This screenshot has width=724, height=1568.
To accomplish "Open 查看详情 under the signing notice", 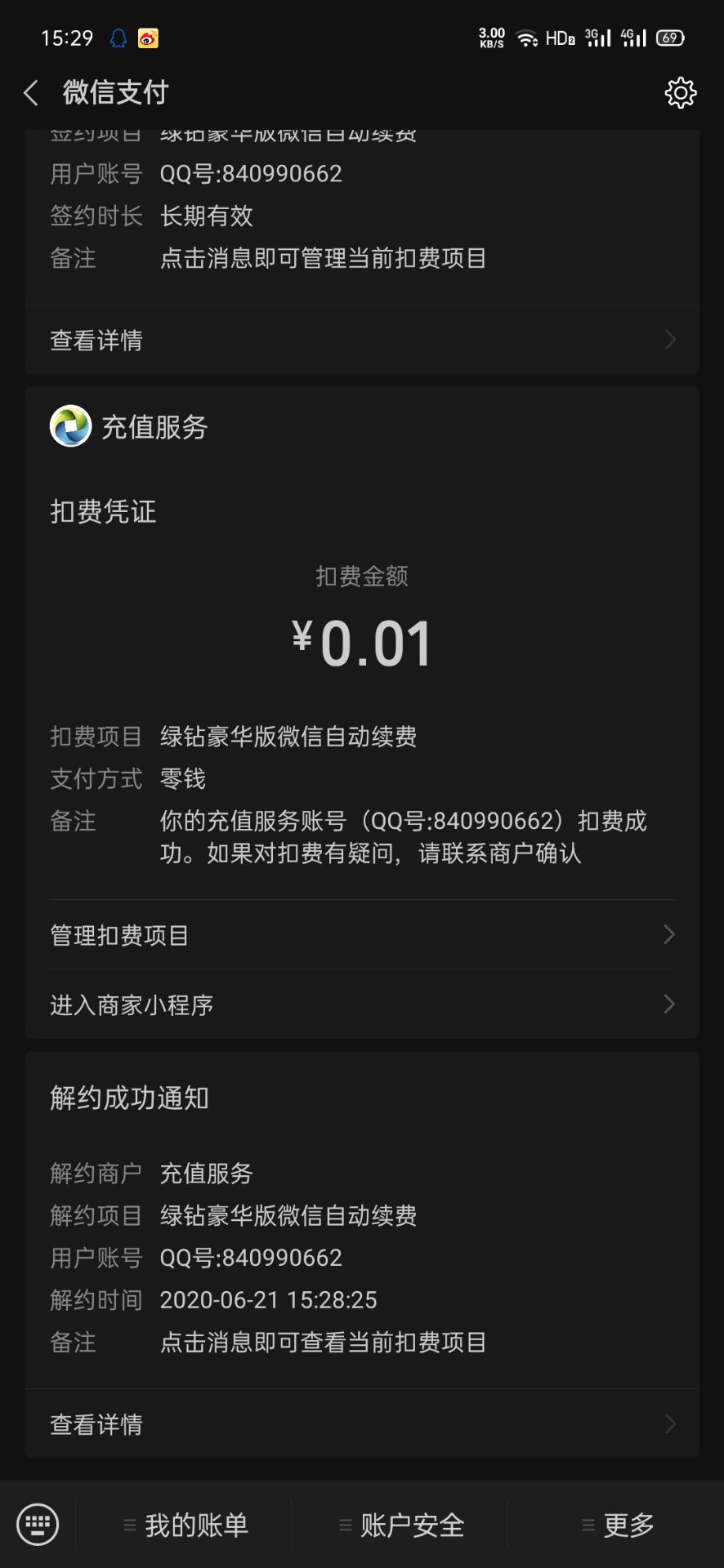I will pos(361,340).
